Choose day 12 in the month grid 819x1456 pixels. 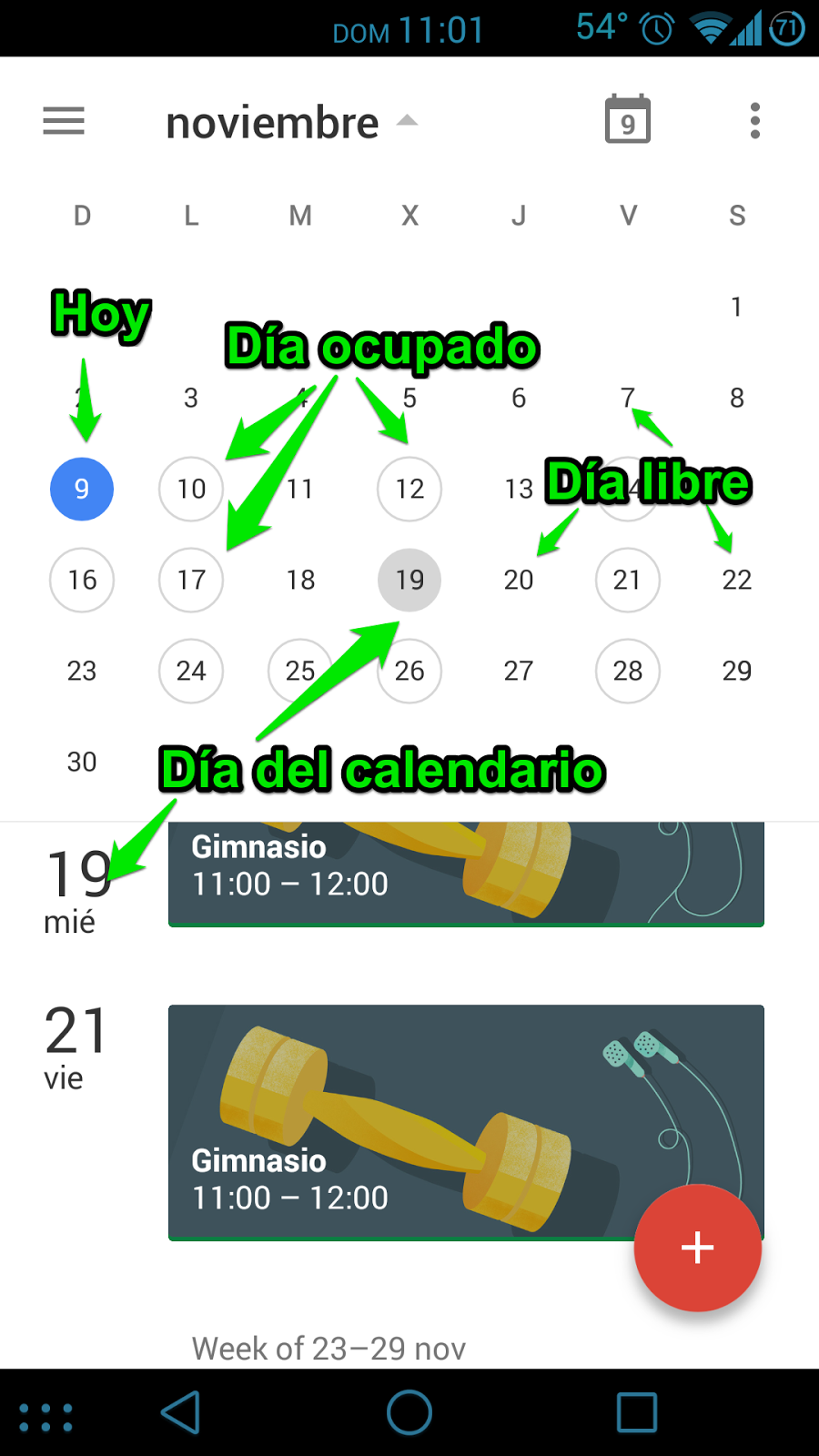coord(409,489)
